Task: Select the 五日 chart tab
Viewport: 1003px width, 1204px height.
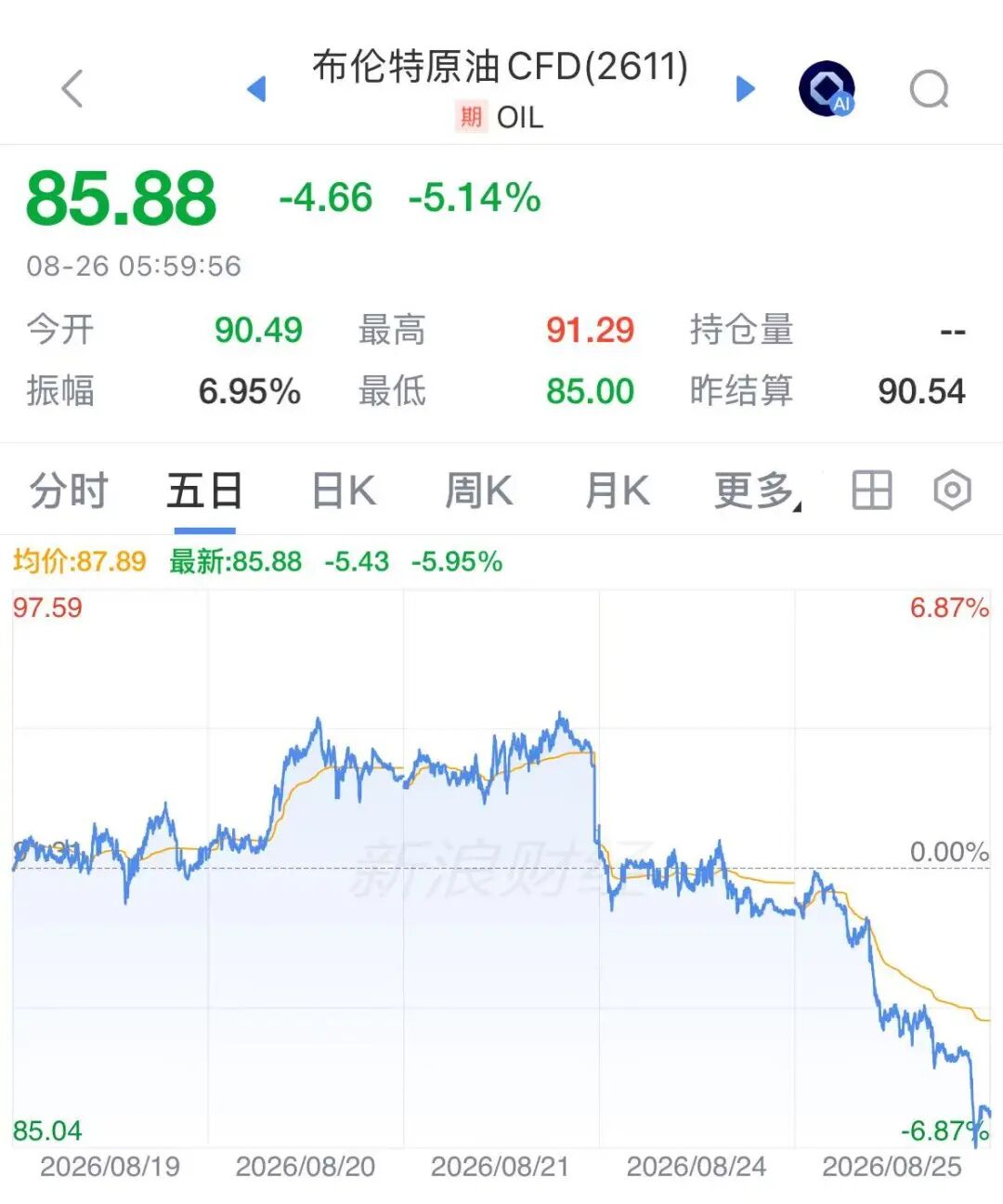Action: [204, 491]
